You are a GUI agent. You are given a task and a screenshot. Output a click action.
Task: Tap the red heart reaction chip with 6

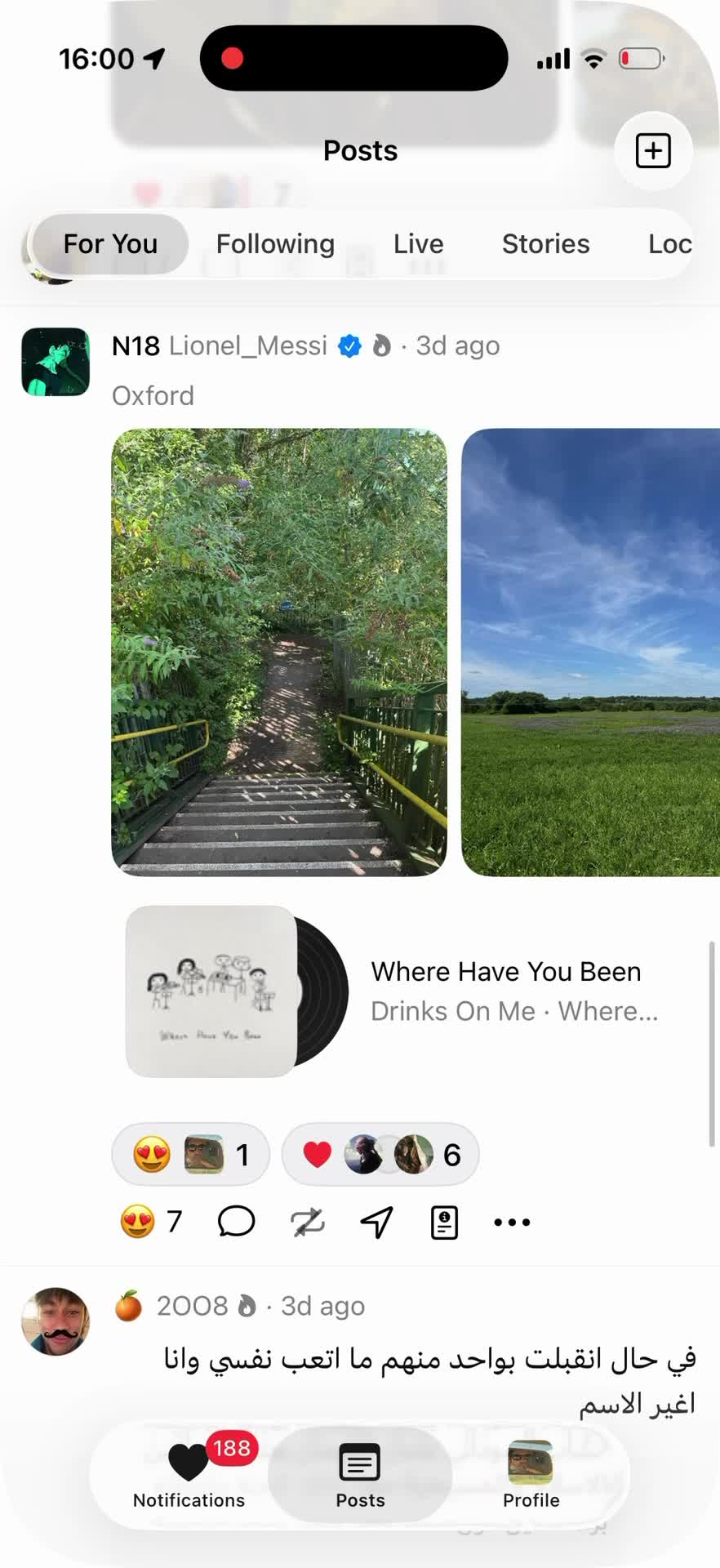point(380,1154)
